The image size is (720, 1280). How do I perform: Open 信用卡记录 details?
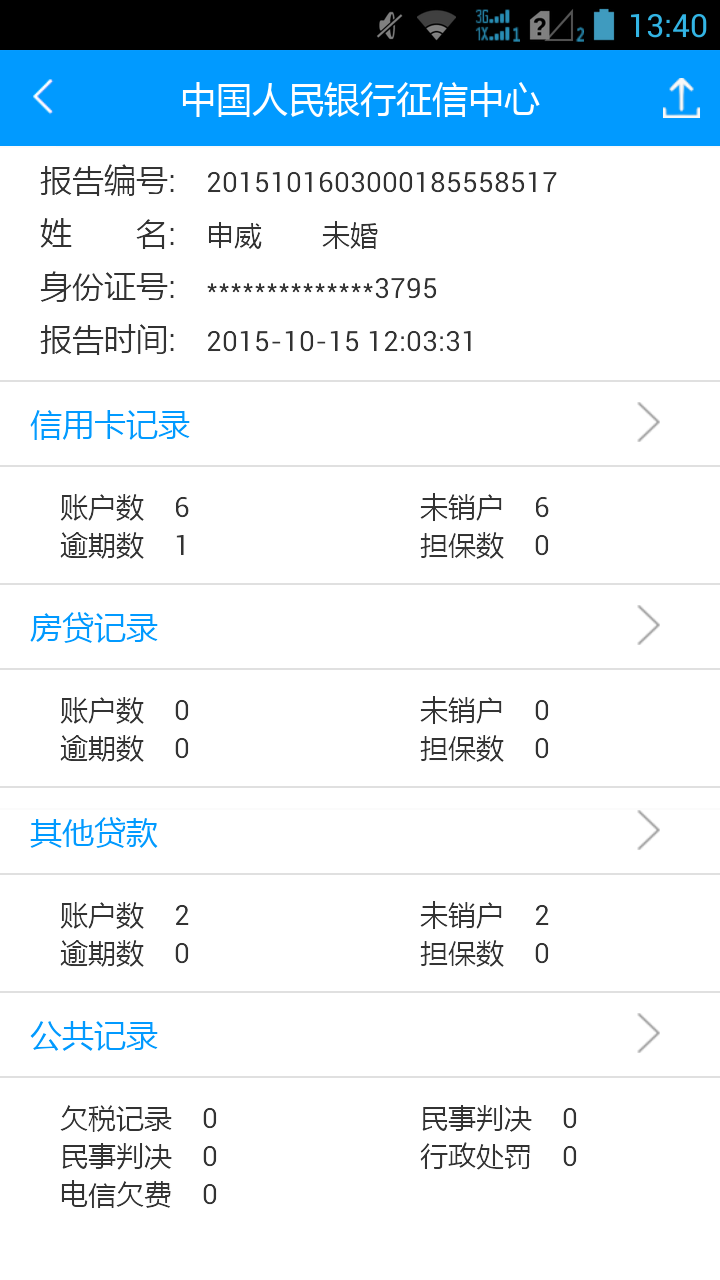[x=360, y=425]
